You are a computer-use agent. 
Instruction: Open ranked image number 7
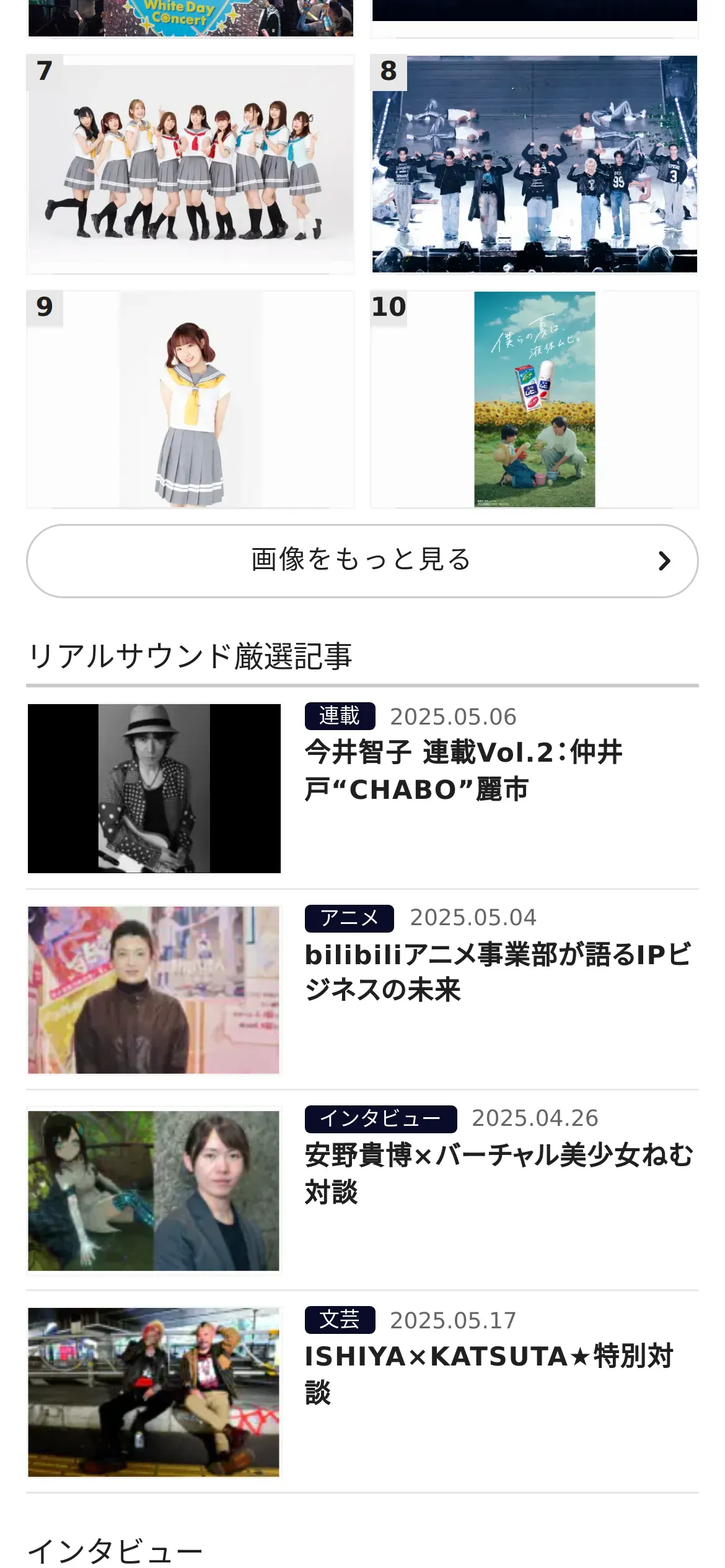click(190, 164)
